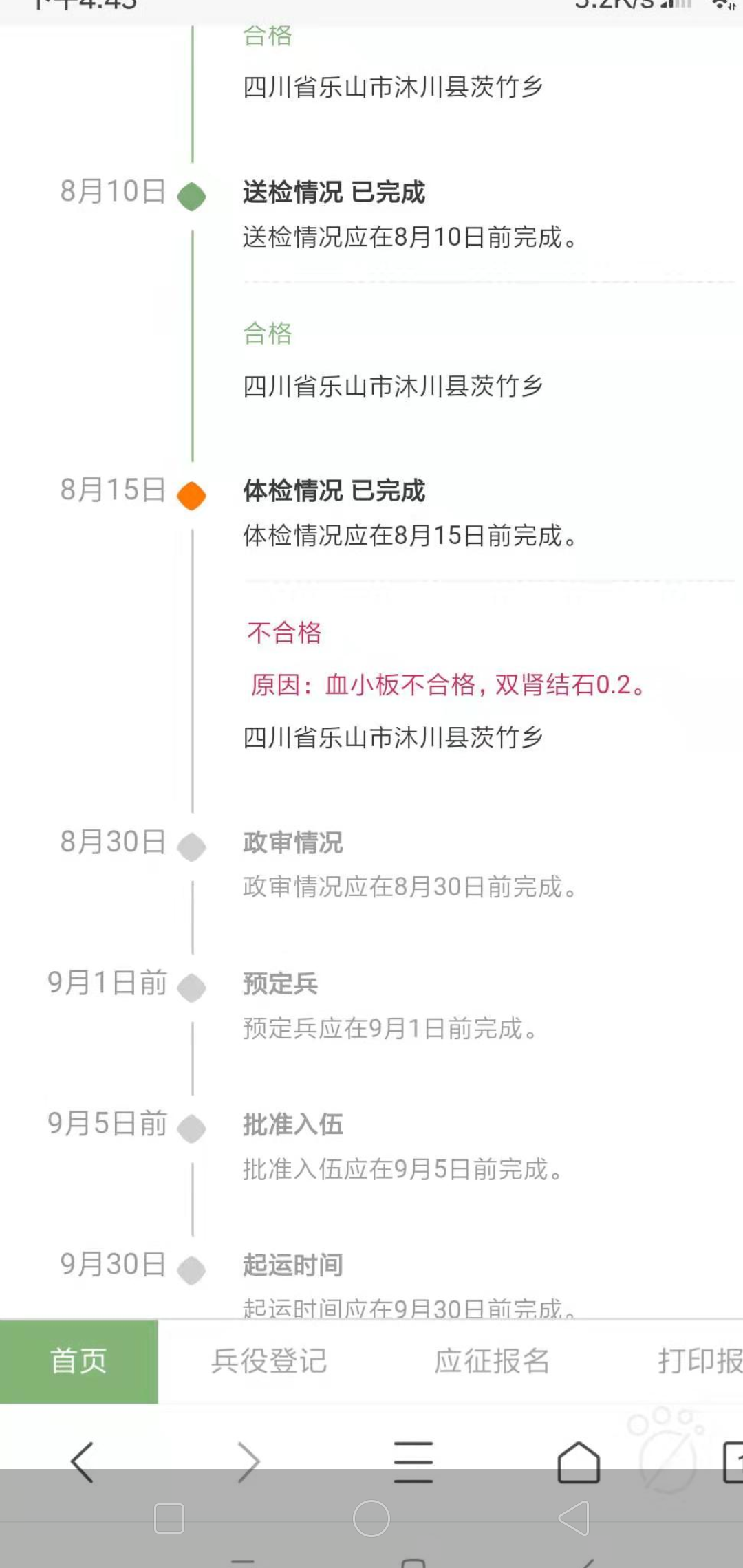Go back in the browser toolbar
The height and width of the screenshot is (1568, 743).
point(83,1461)
